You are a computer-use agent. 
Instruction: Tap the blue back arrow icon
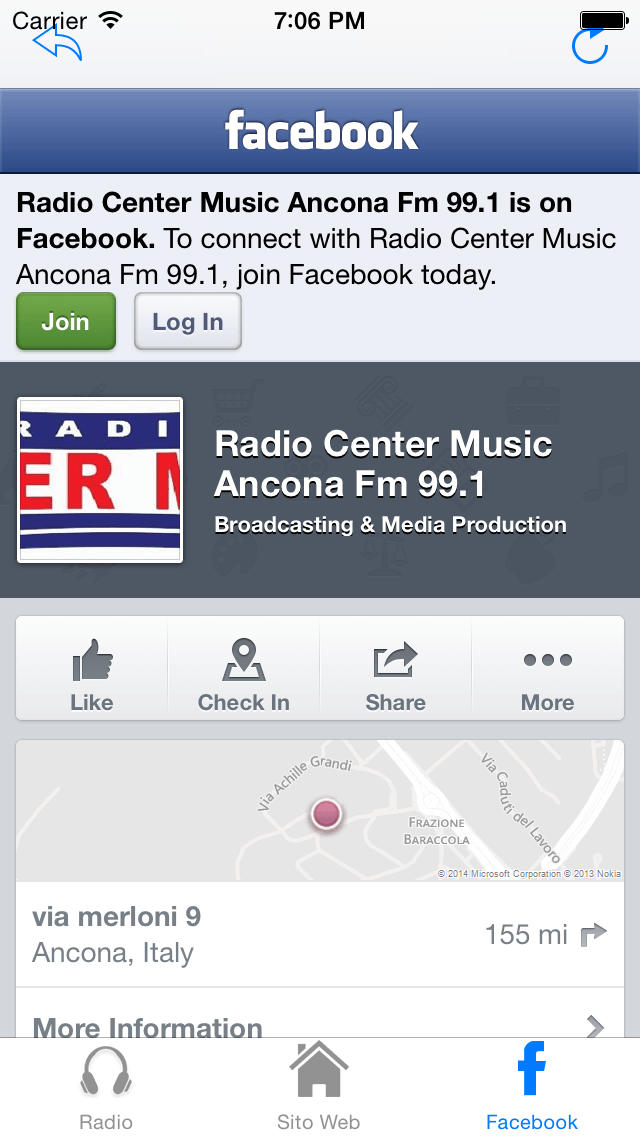pos(58,43)
